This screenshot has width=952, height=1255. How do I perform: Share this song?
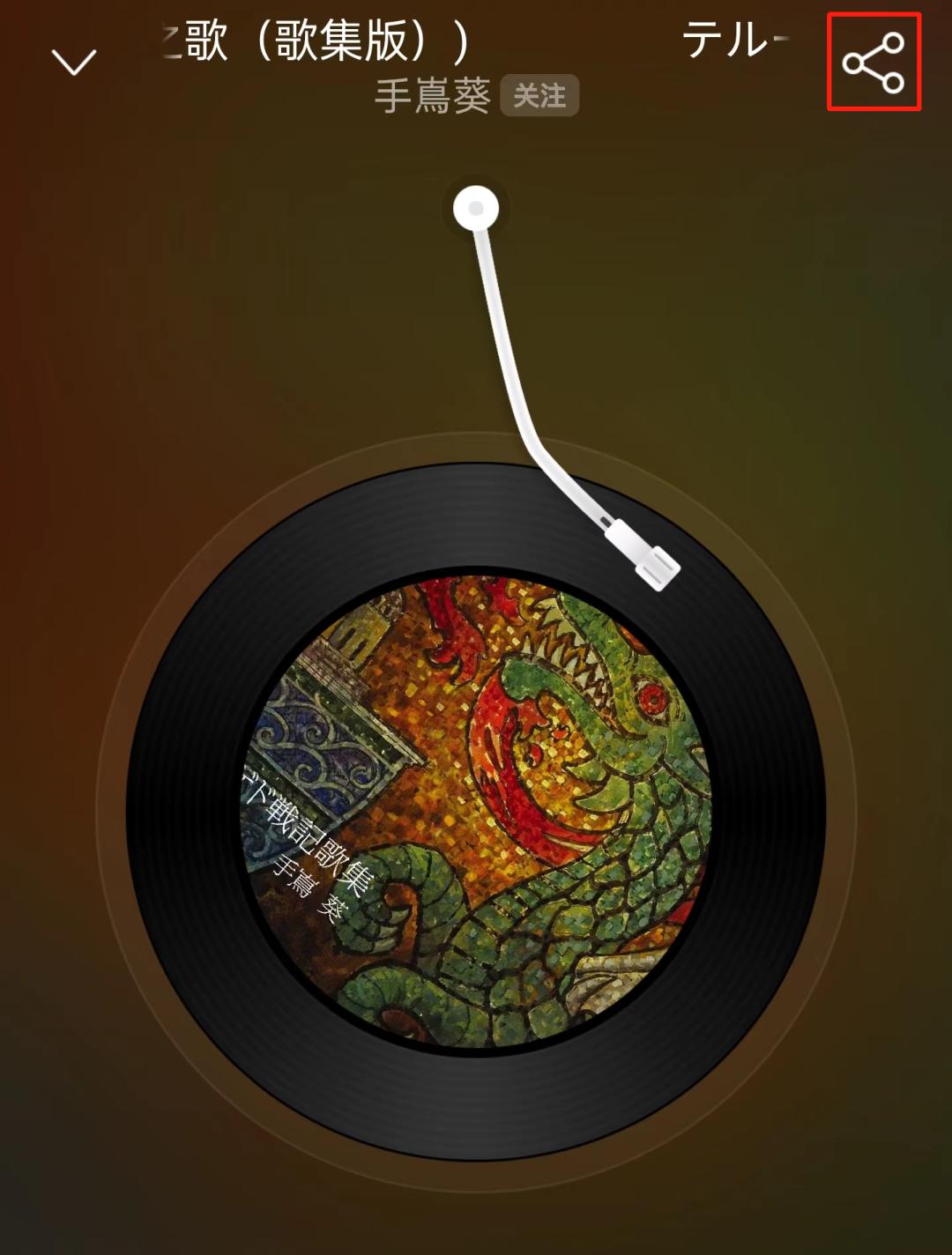pos(874,63)
